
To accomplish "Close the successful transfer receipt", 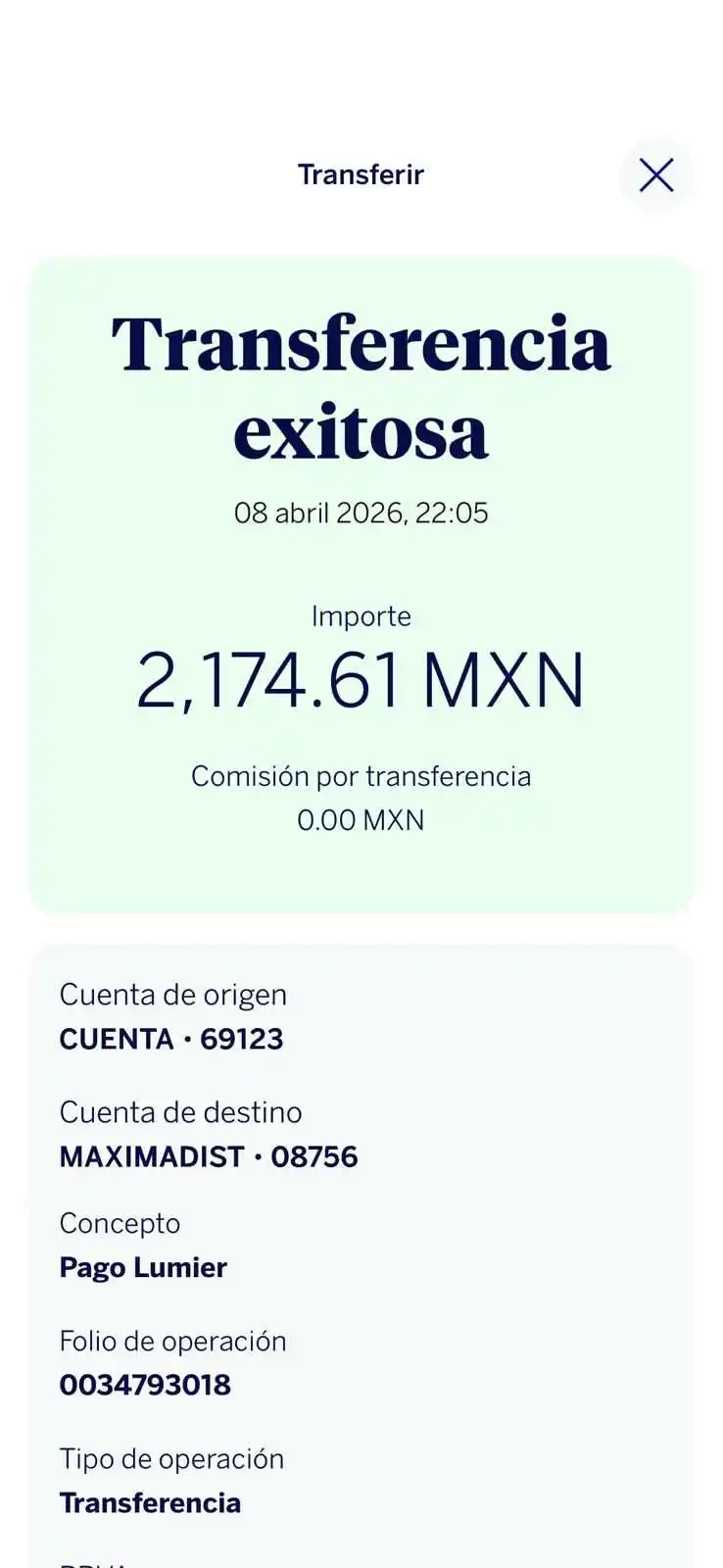I will tap(655, 175).
